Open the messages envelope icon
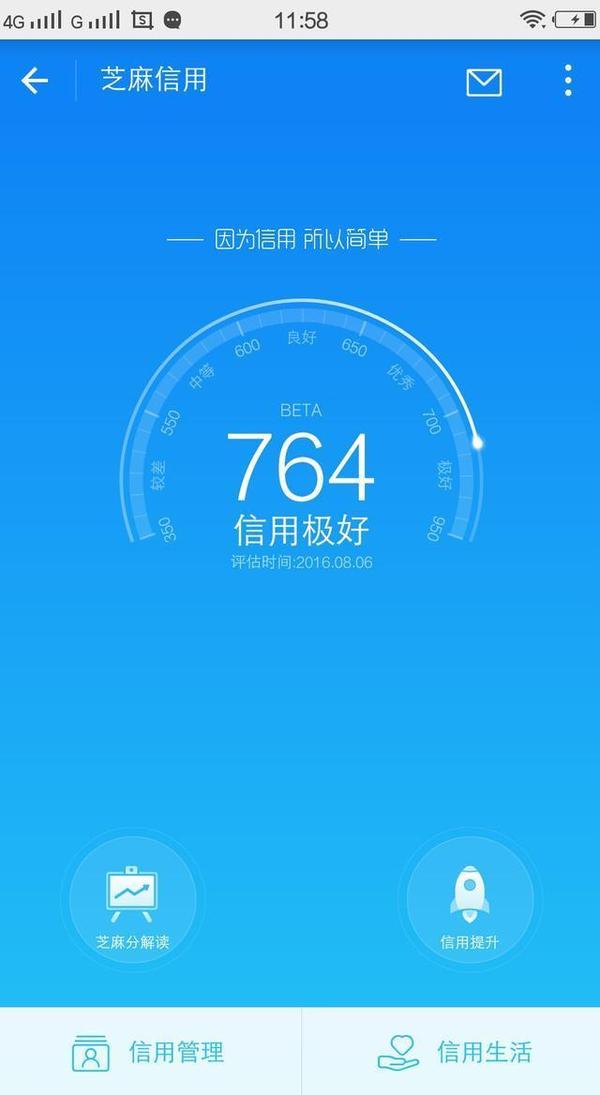The width and height of the screenshot is (600, 1095). pyautogui.click(x=484, y=82)
